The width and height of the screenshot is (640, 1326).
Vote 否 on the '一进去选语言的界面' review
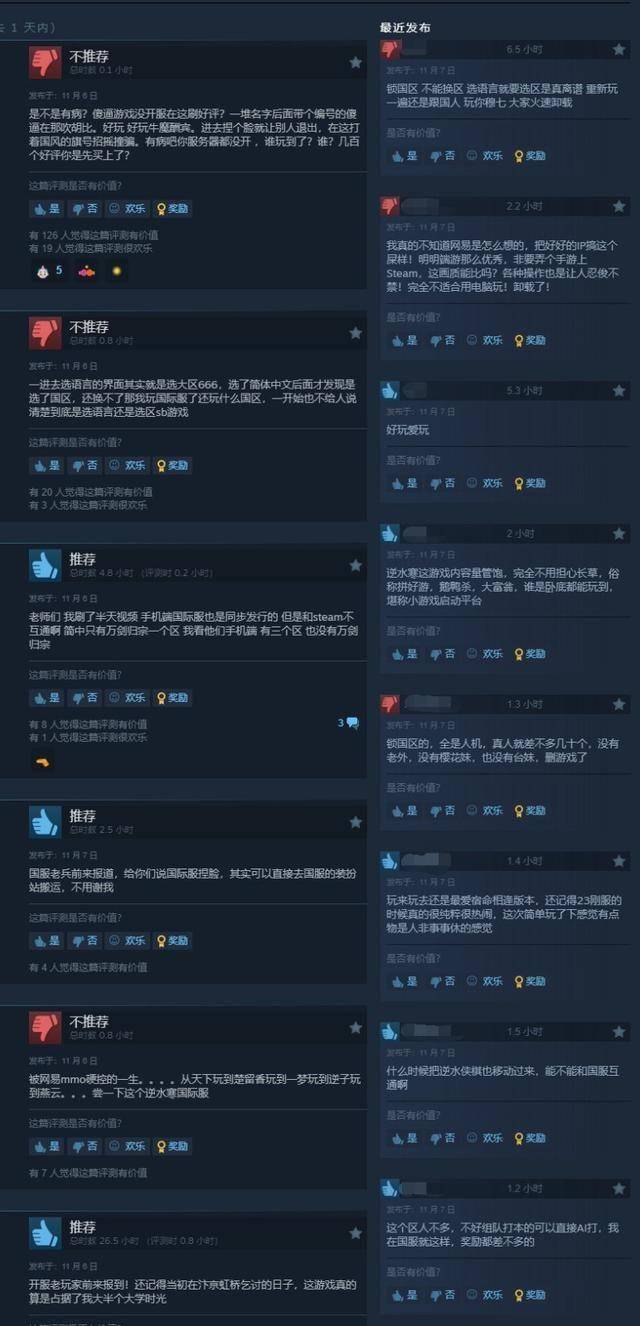coord(85,465)
